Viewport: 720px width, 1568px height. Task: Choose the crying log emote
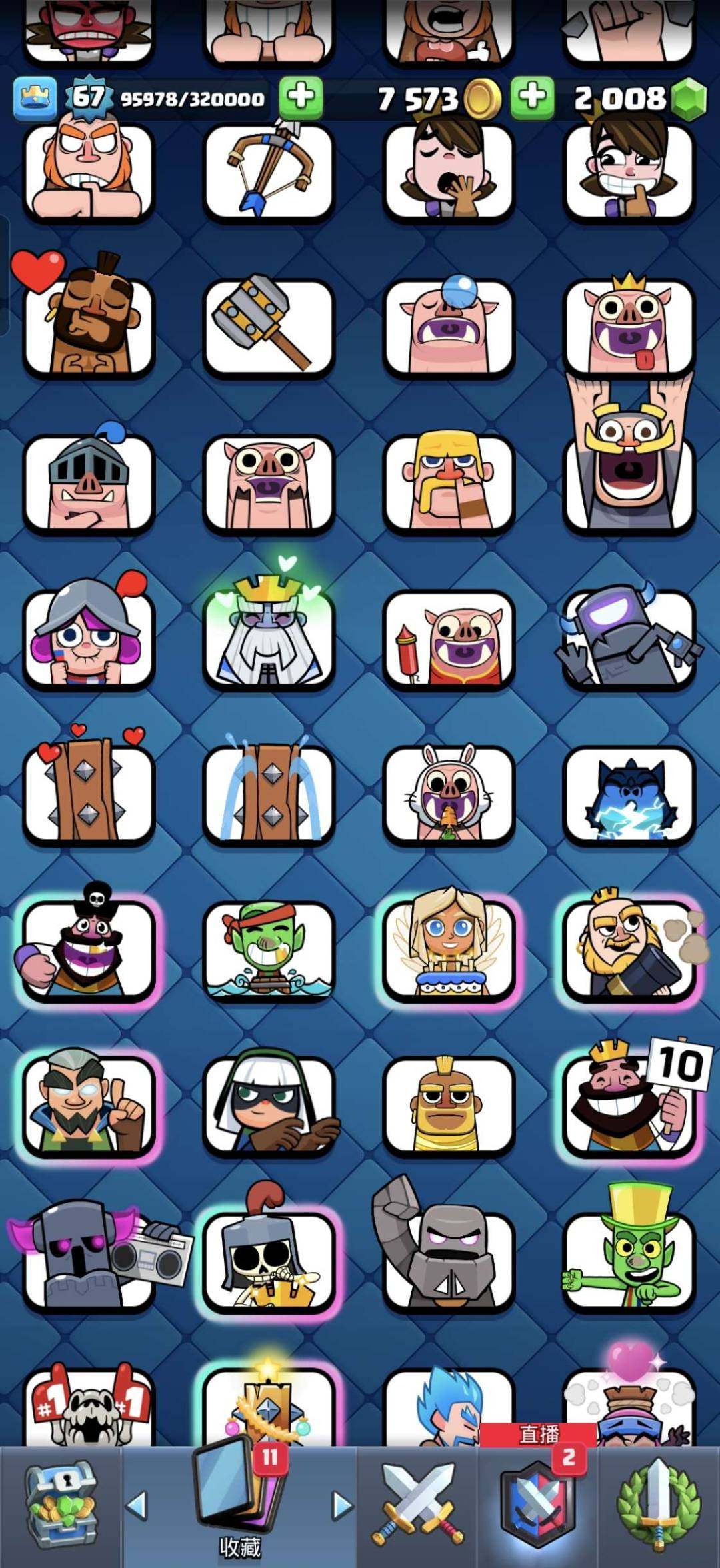point(269,794)
